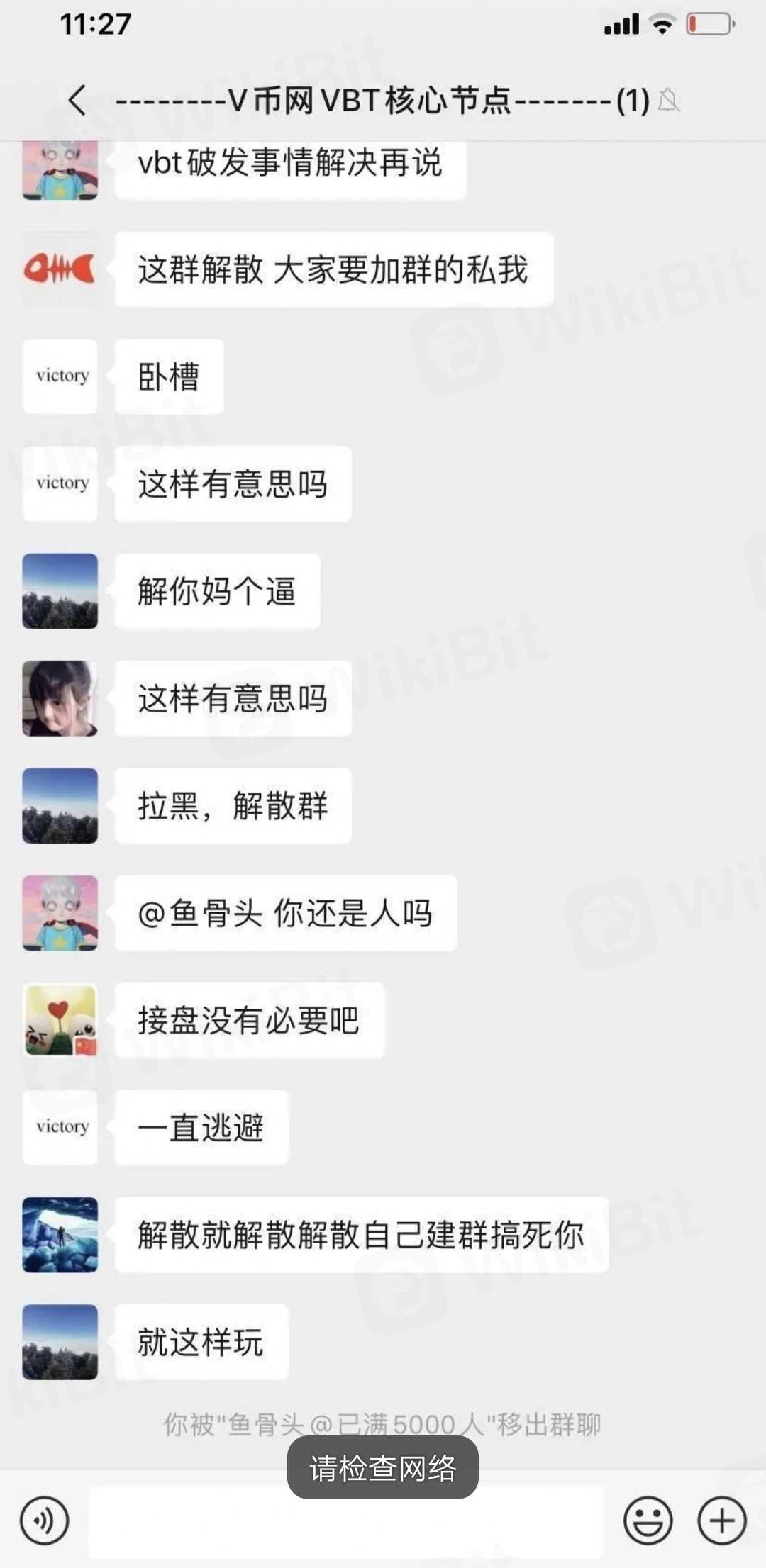Focus the message text field
Viewport: 766px width, 1568px height.
pos(345,1521)
